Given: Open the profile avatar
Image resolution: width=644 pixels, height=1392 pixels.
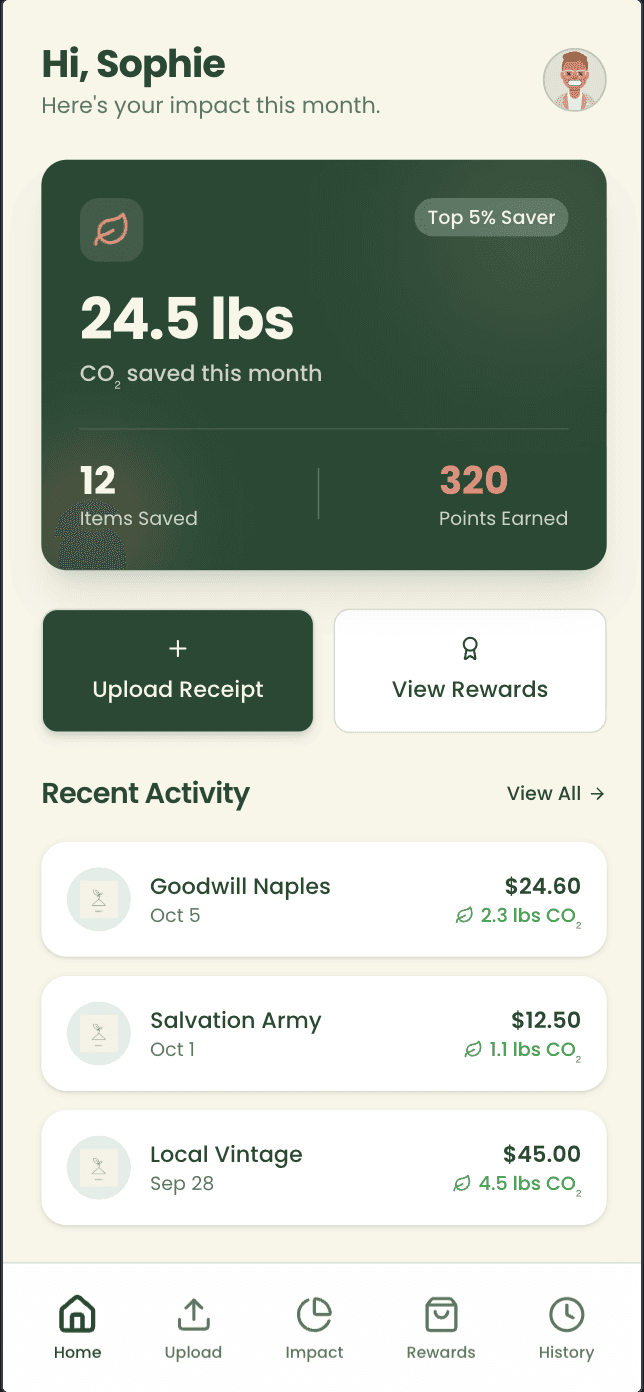Looking at the screenshot, I should click(575, 80).
